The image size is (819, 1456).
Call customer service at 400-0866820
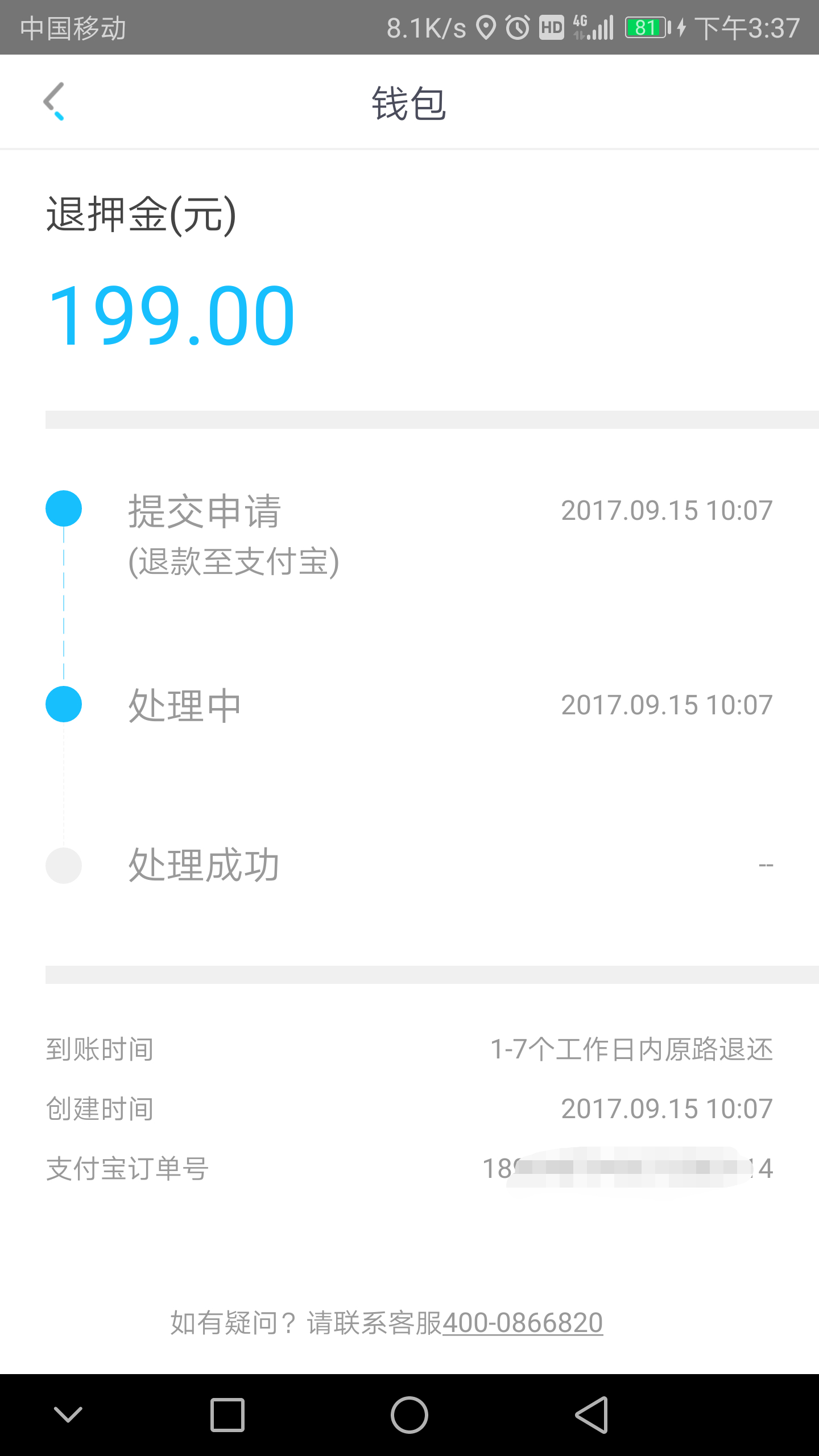click(x=522, y=1323)
